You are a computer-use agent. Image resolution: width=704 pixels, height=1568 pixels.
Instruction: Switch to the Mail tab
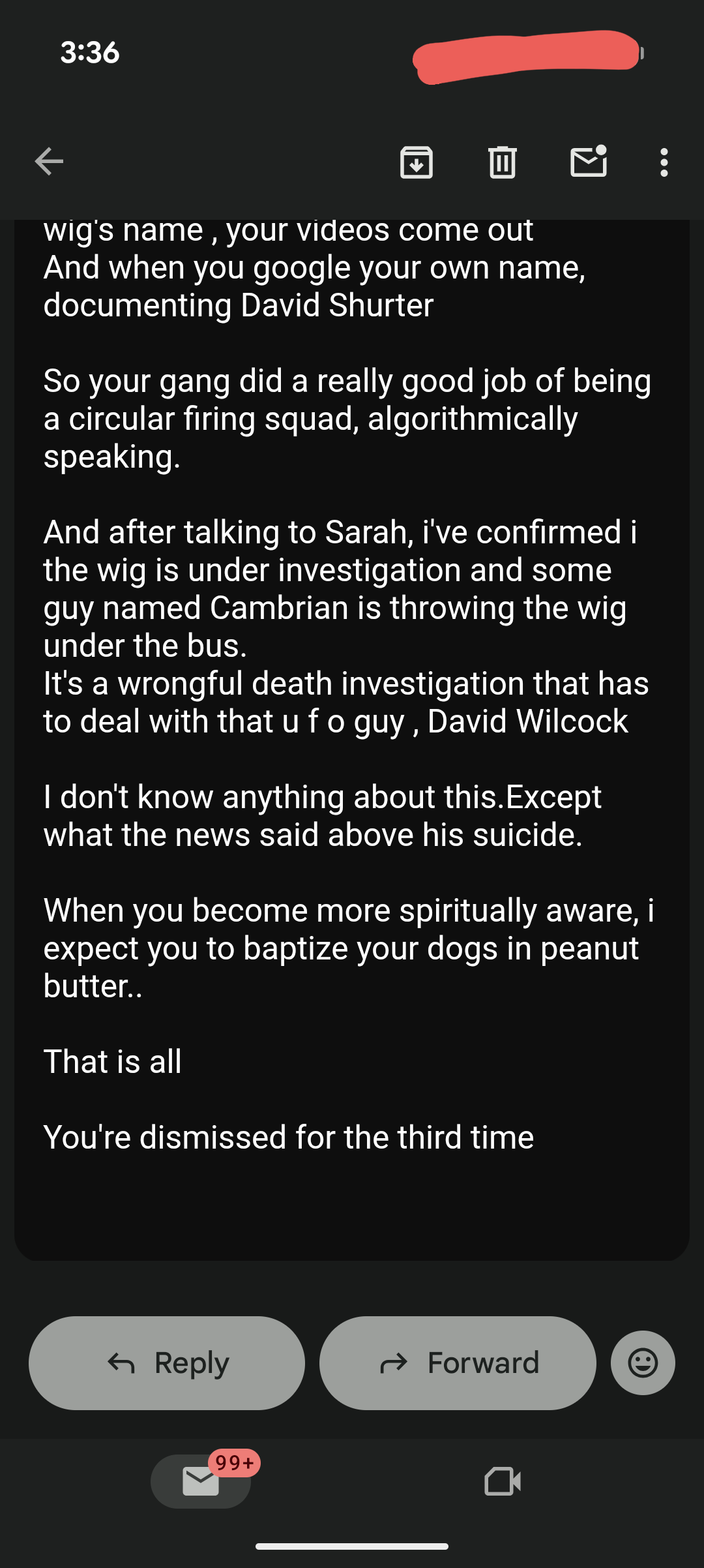tap(201, 1481)
